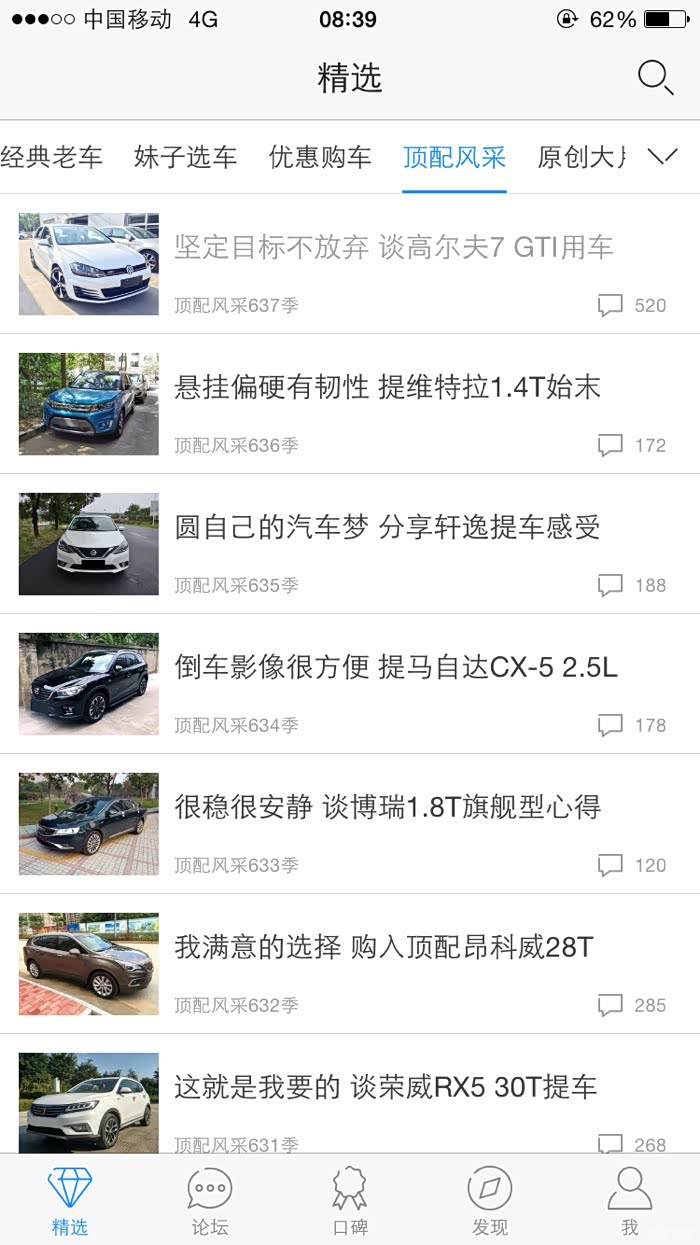
Task: Open the 发现 discover tab
Action: [x=490, y=1201]
